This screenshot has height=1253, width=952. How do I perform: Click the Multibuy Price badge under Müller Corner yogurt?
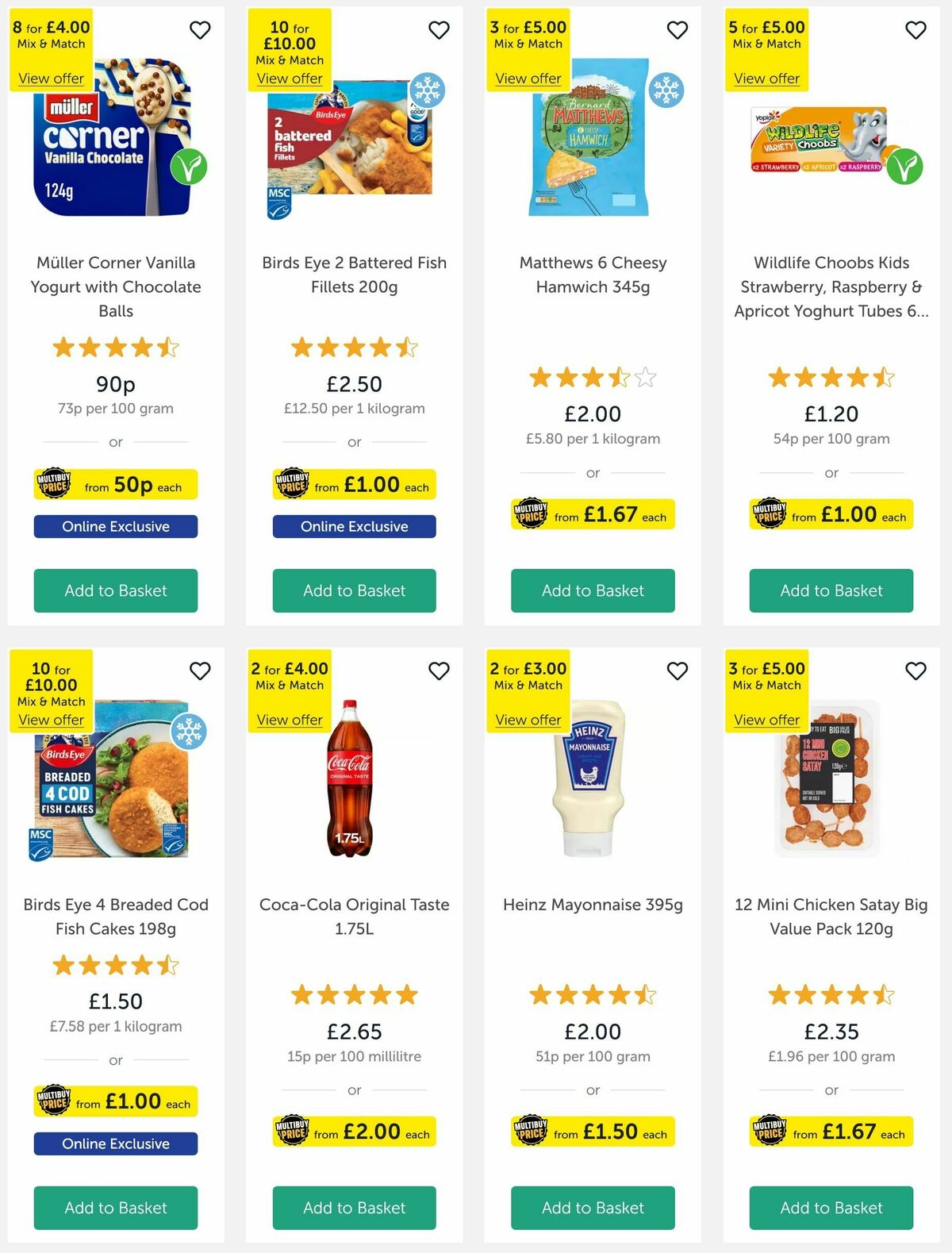click(115, 483)
